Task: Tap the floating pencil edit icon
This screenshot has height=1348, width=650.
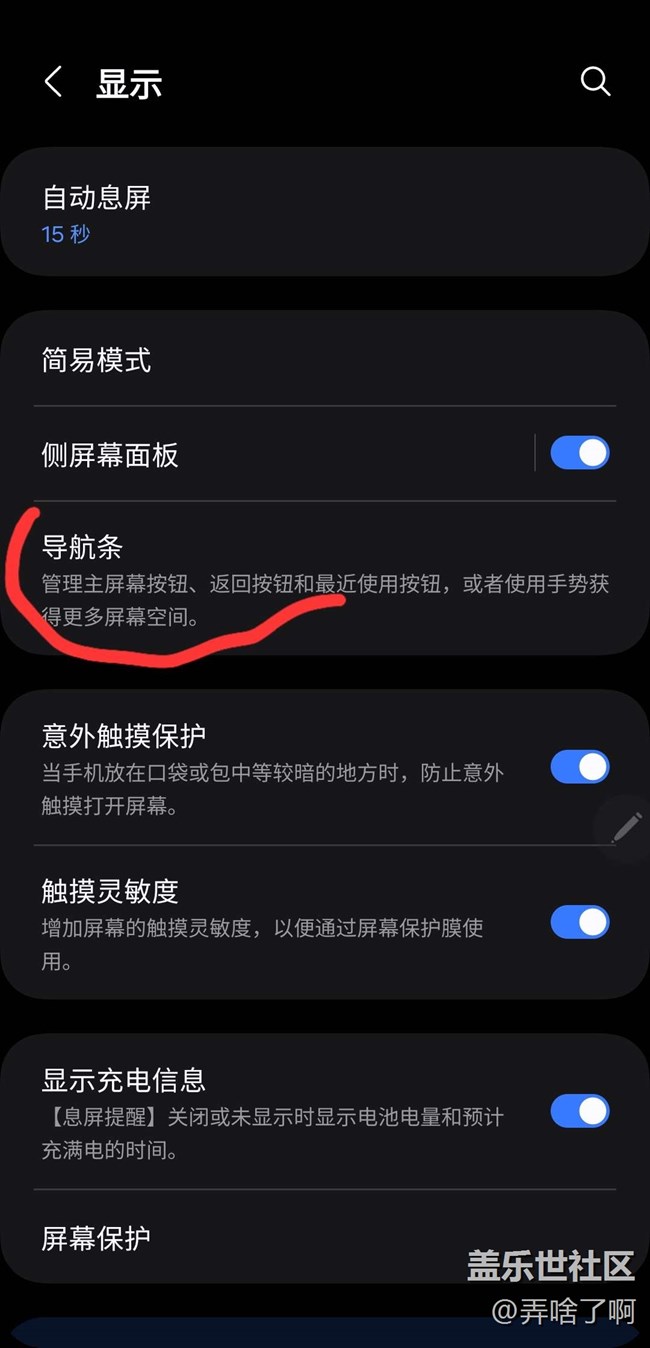Action: click(625, 827)
